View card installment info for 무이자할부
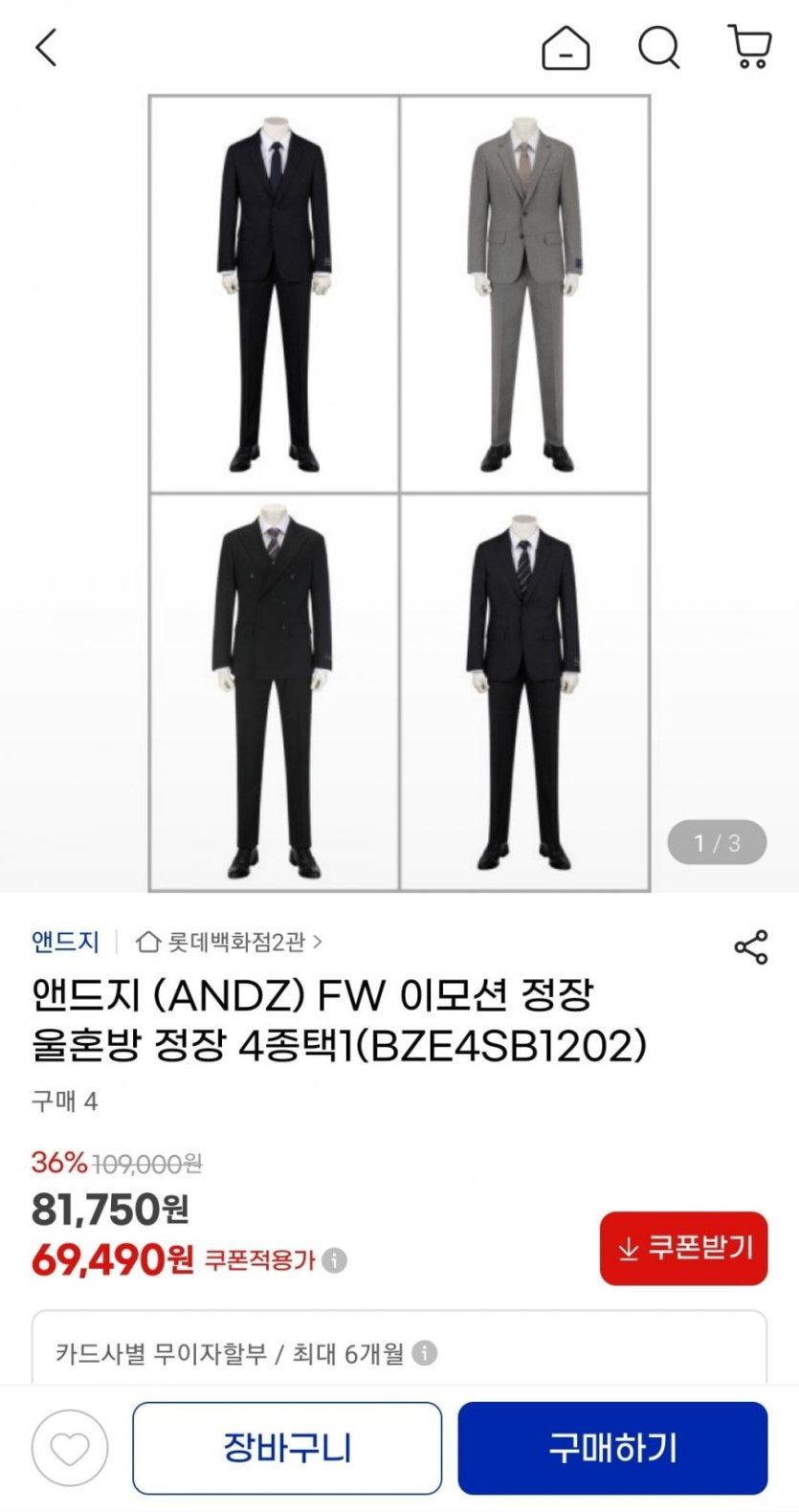 point(424,1353)
